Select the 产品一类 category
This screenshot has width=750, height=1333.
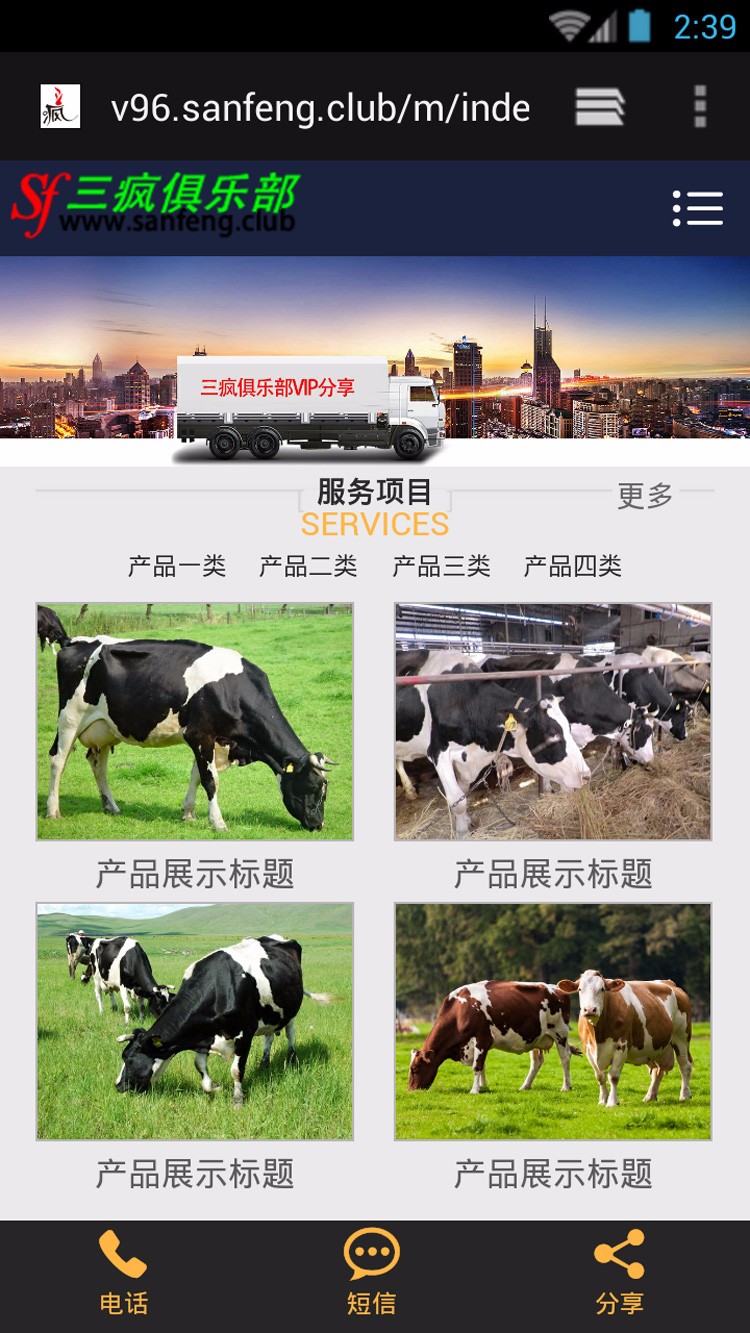(176, 565)
